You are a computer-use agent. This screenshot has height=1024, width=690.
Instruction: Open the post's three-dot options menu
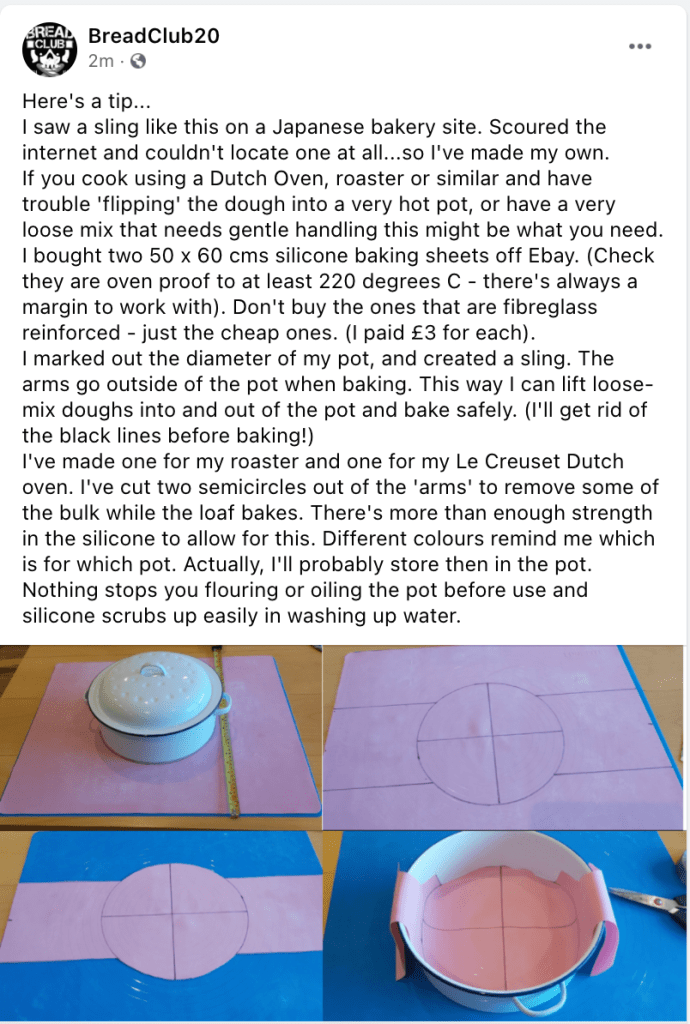point(640,47)
